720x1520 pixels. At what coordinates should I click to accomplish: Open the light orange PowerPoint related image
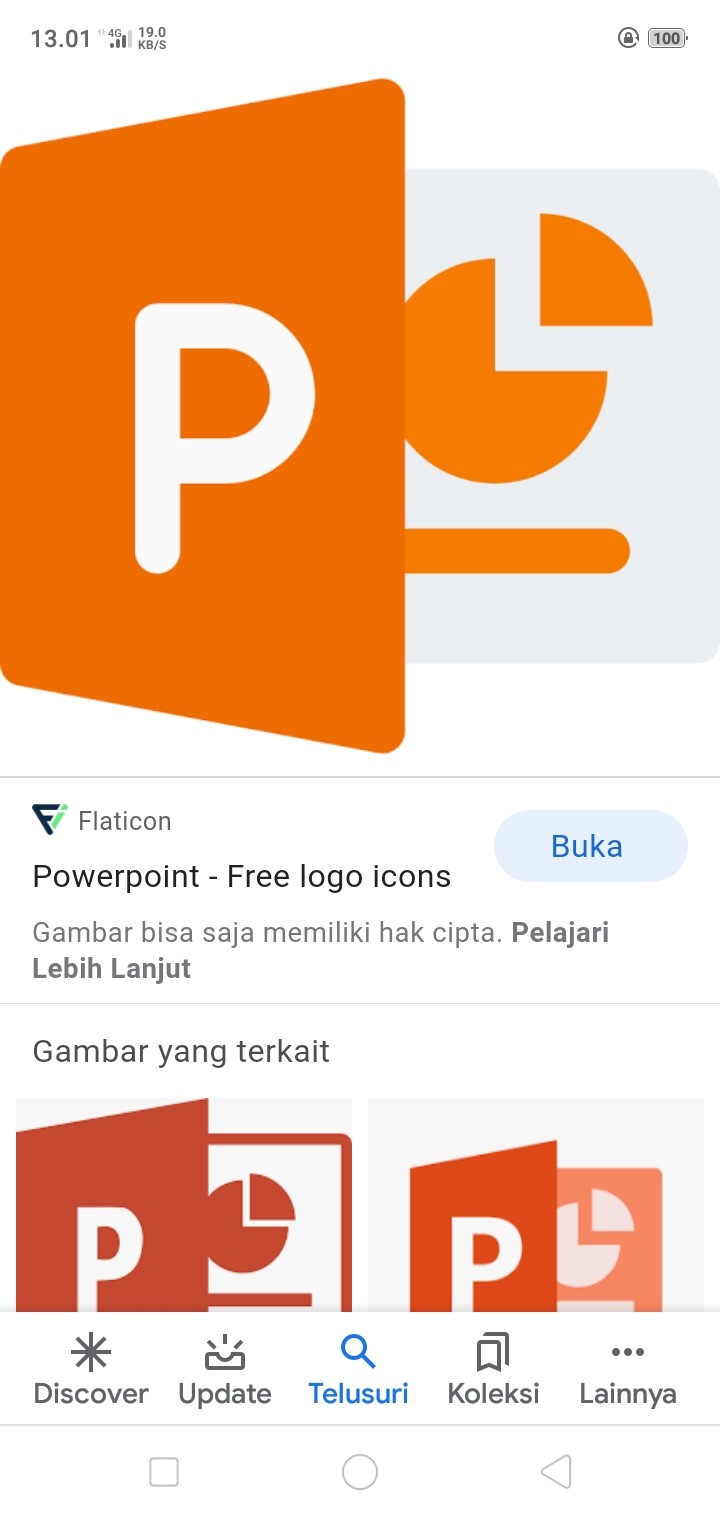tap(536, 1205)
